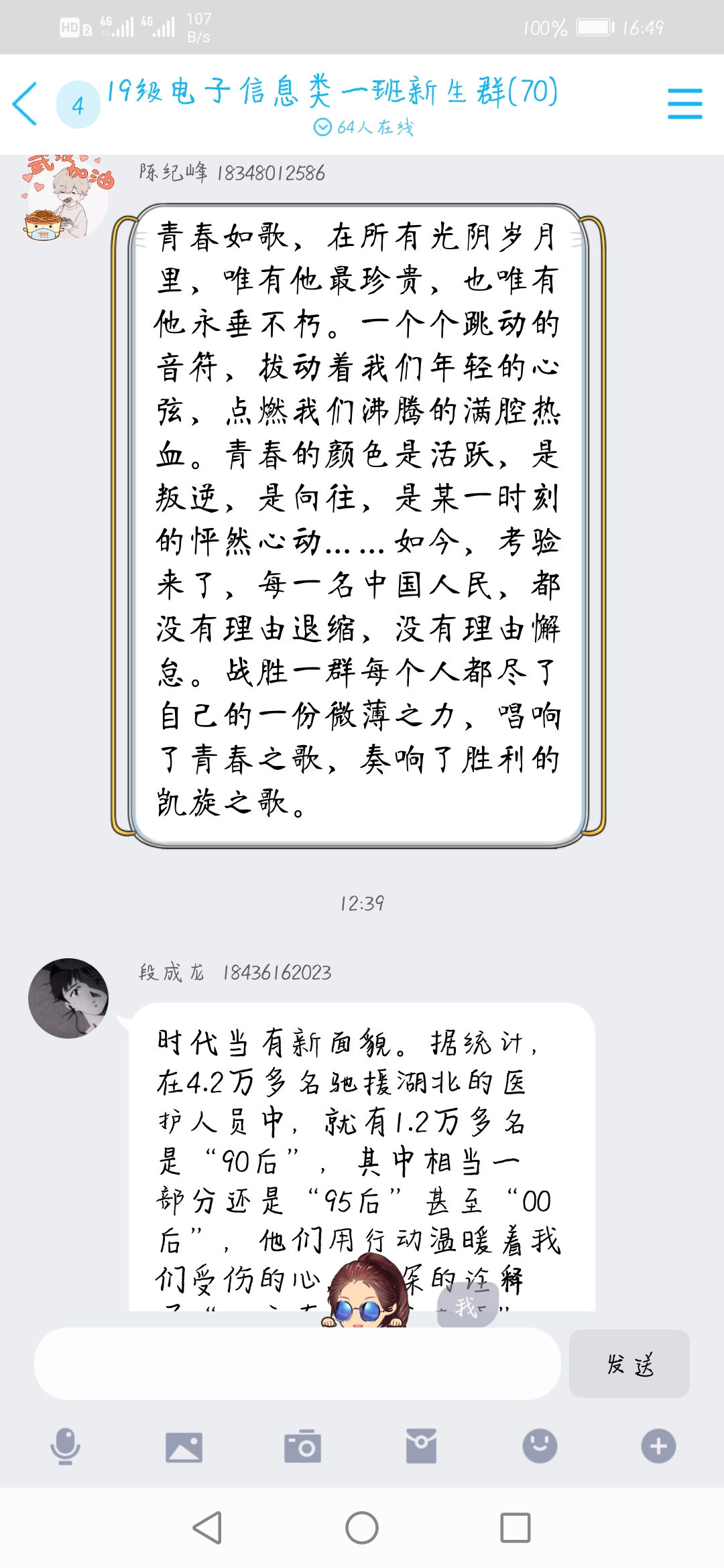The image size is (724, 1568).
Task: Record a voice message with the microphone
Action: 65,1446
